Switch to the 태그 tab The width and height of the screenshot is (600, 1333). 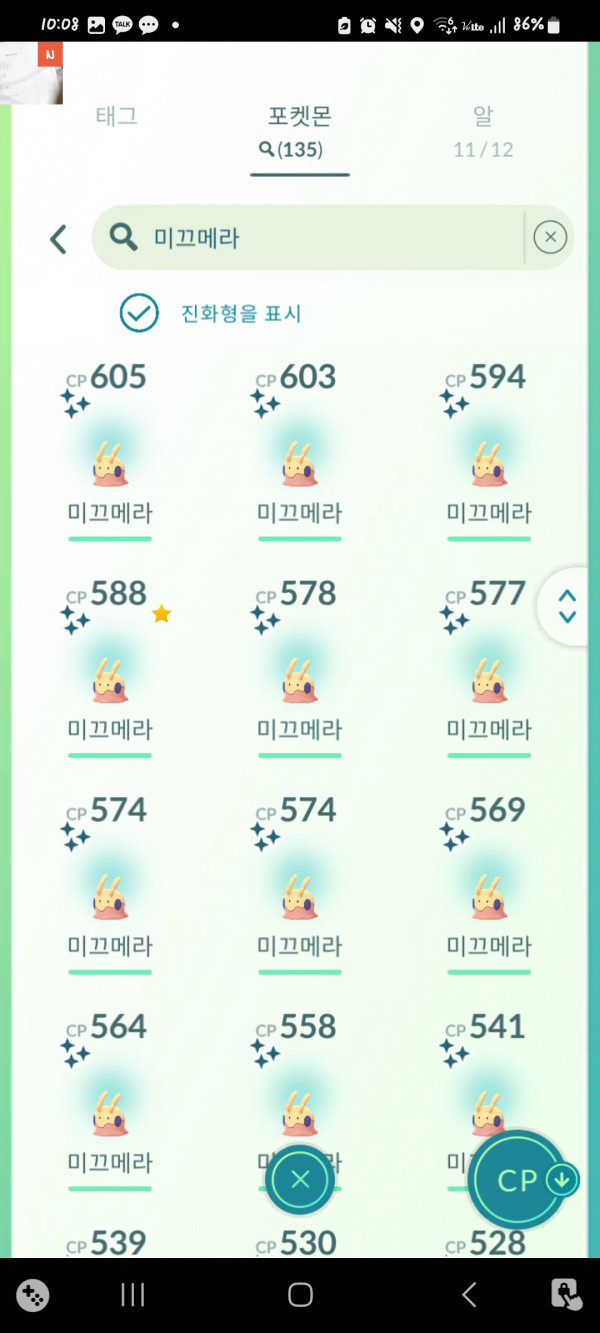click(116, 117)
